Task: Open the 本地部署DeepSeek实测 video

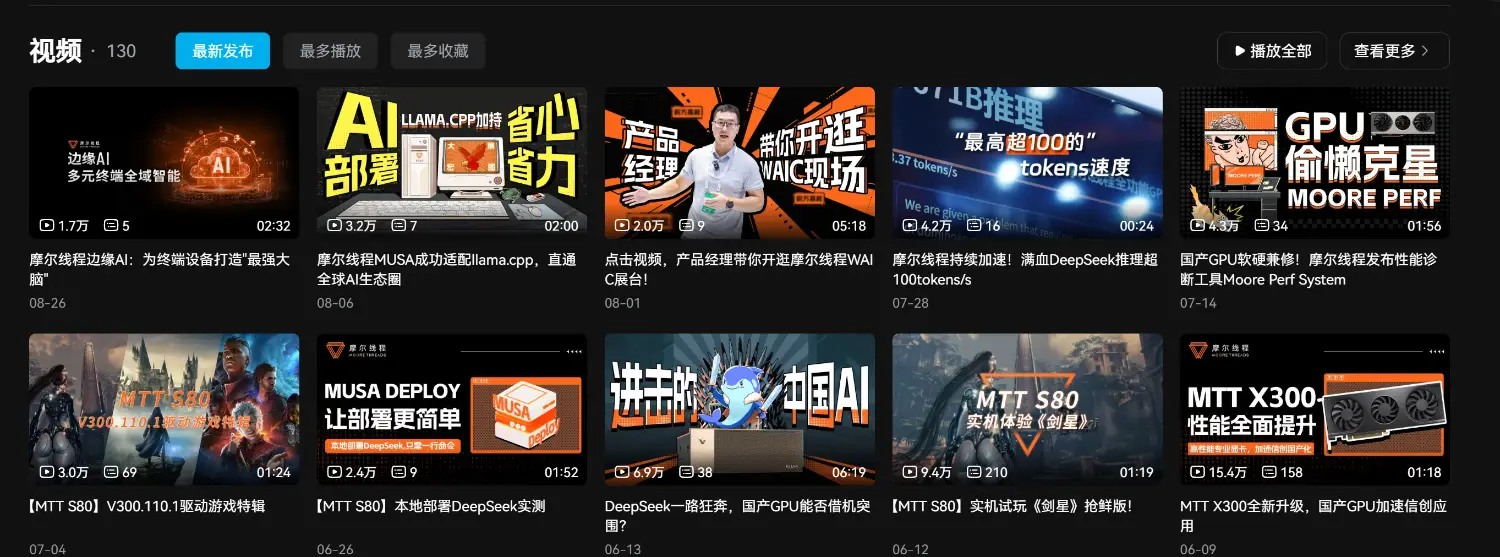Action: click(451, 409)
